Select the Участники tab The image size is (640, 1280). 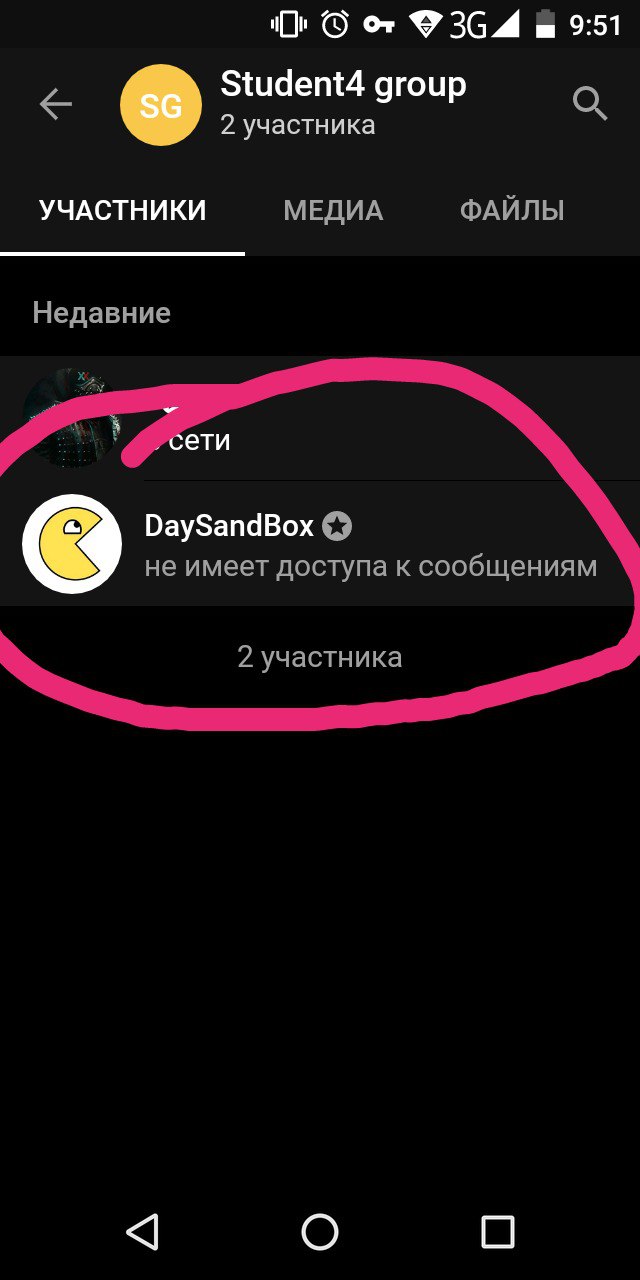(122, 211)
